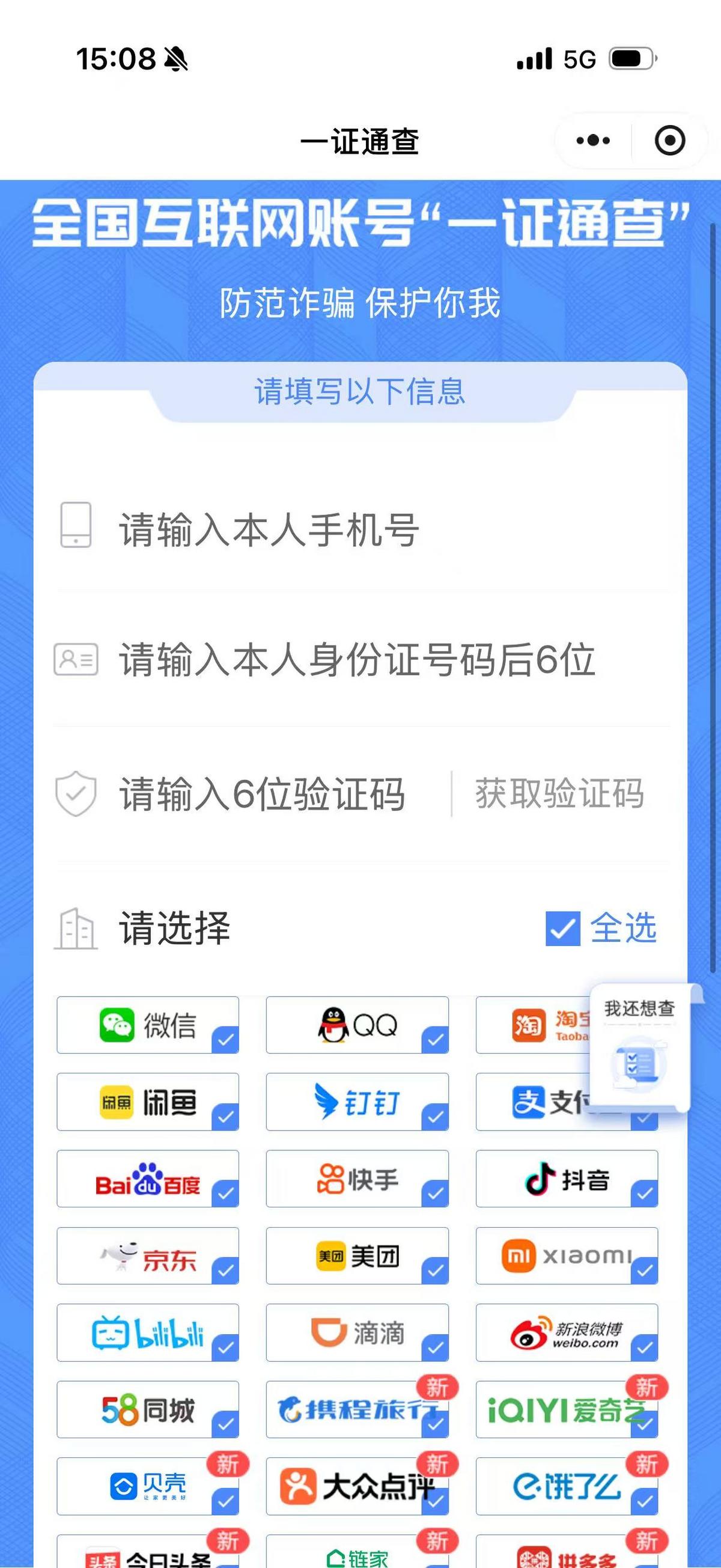Deselect the QQ platform option

click(357, 1025)
